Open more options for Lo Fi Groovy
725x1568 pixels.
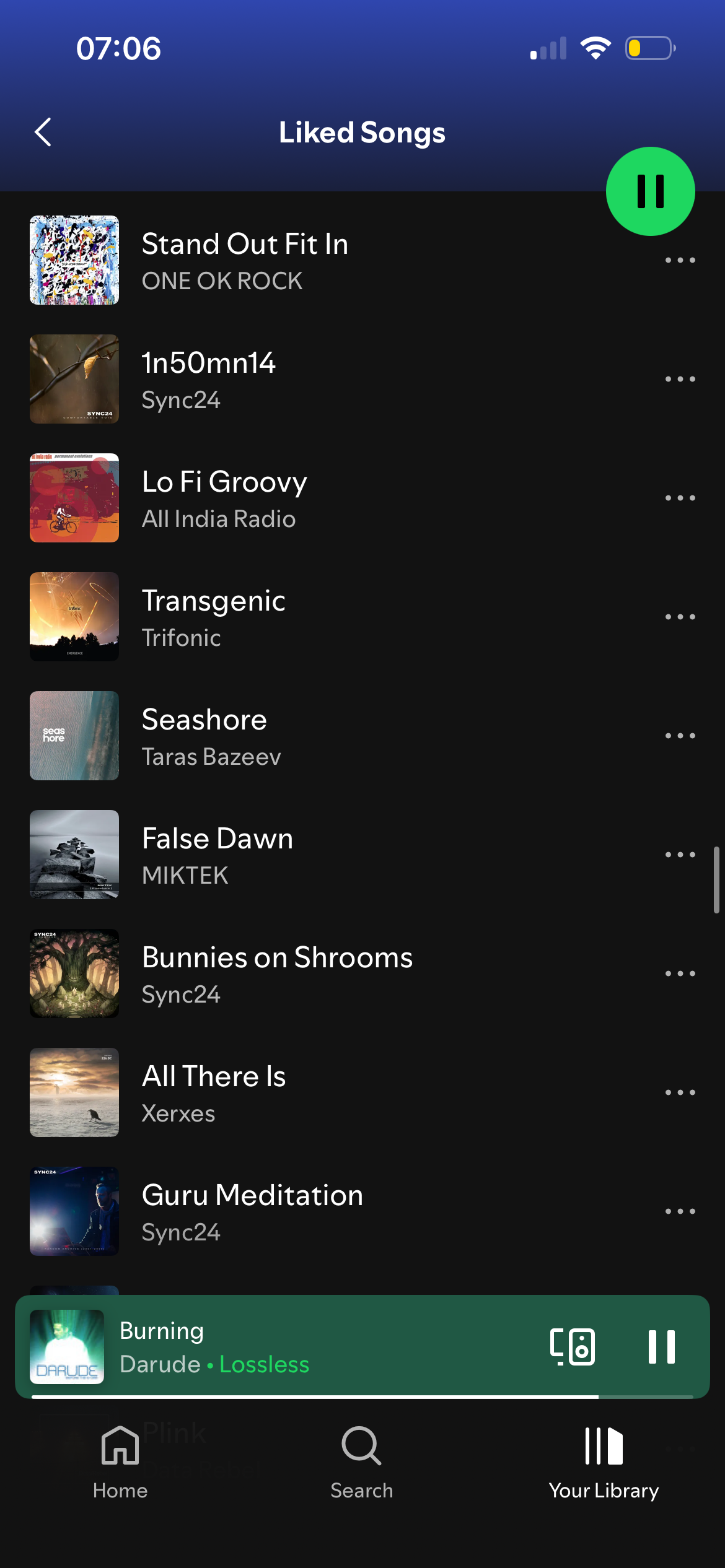(x=680, y=498)
